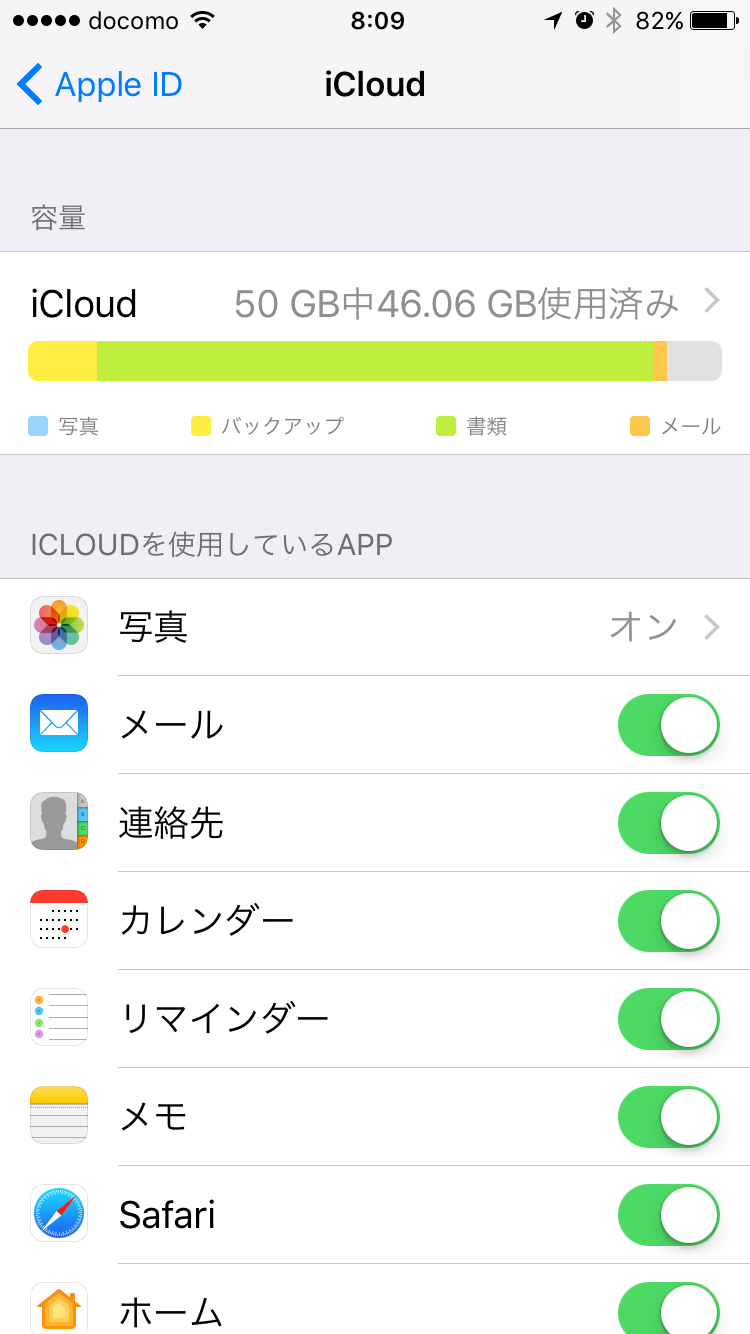Go back to Apple ID settings
Screen dimensions: 750x1334
[x=100, y=85]
